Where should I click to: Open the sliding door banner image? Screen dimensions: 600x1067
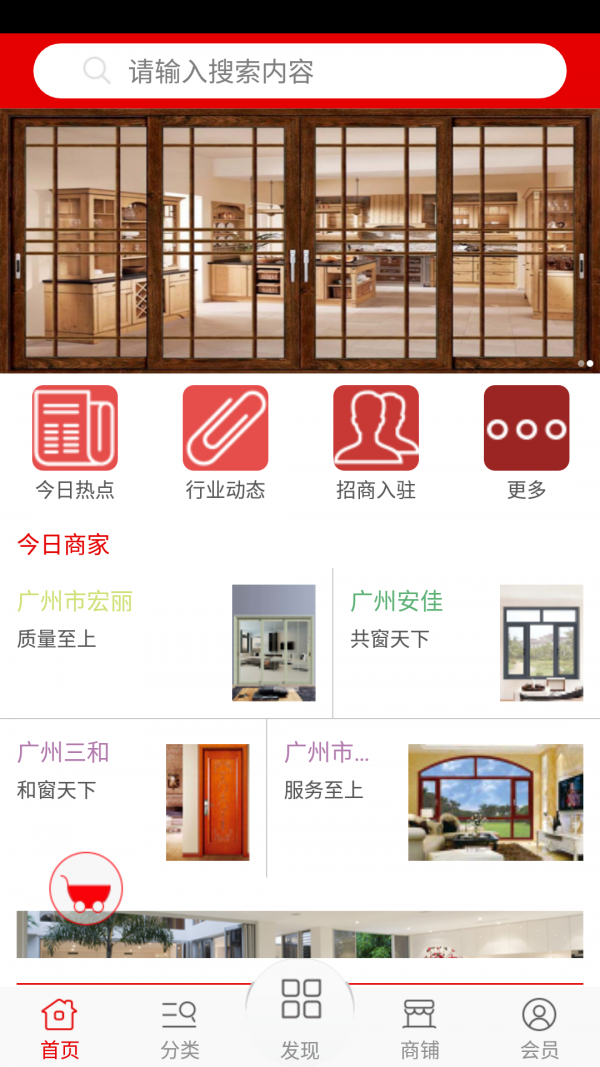[300, 240]
